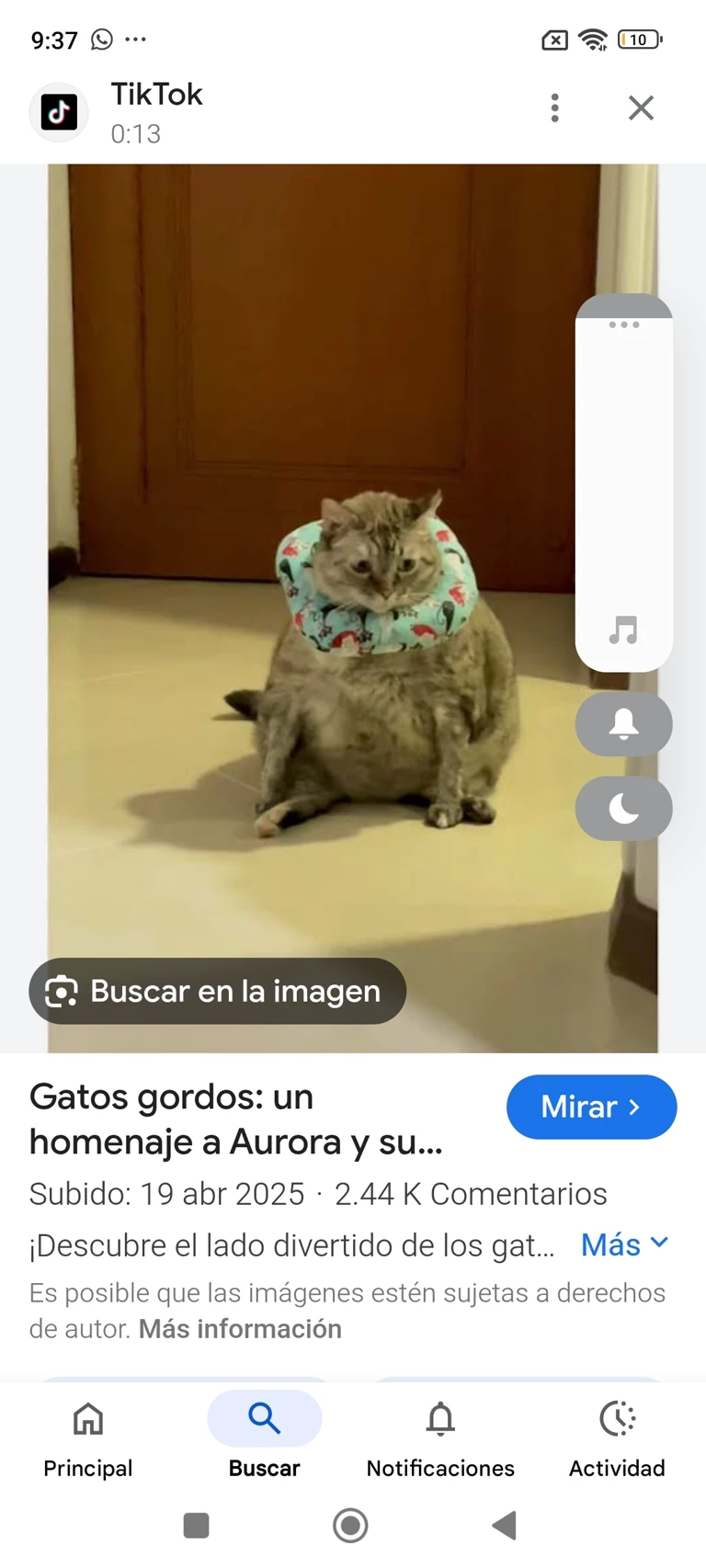Go to the Notificaciones tab
This screenshot has width=706, height=1568.
click(x=440, y=1437)
